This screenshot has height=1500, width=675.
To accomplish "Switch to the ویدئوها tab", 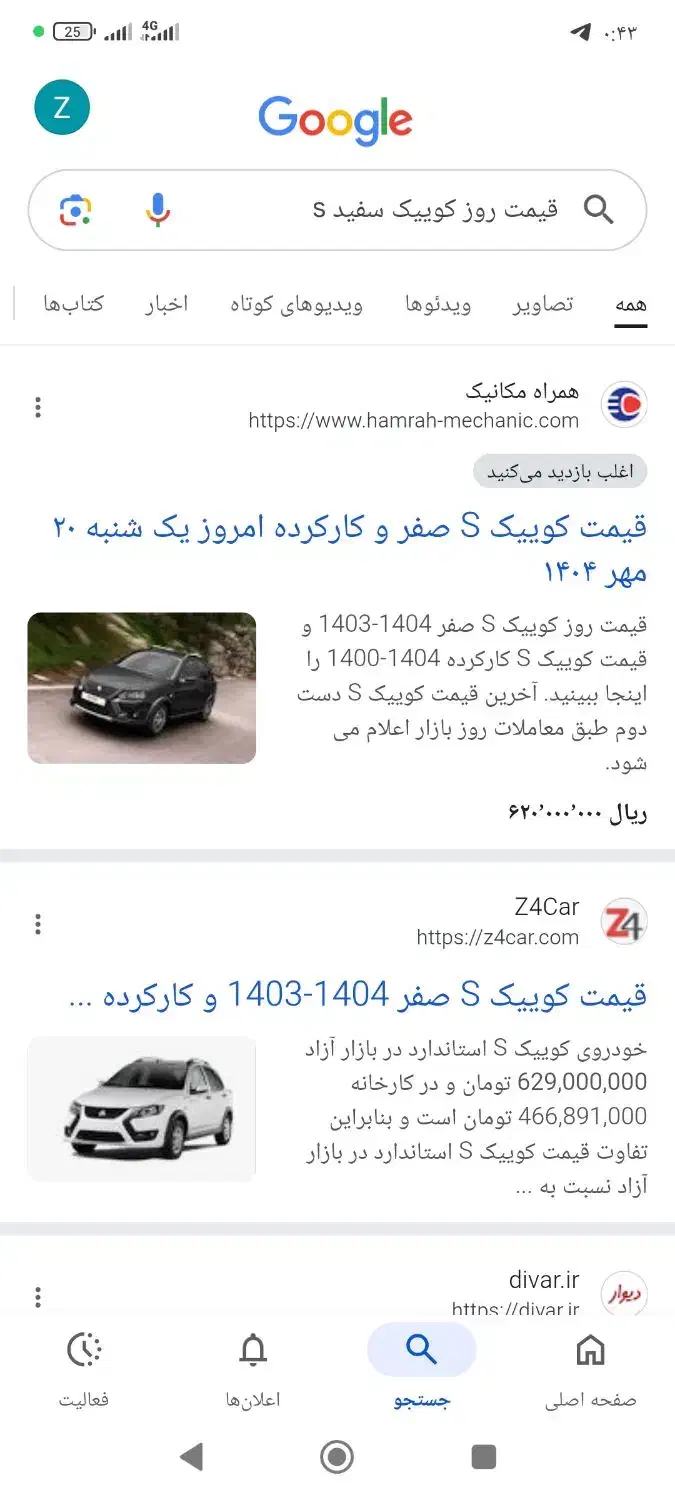I will (x=438, y=305).
